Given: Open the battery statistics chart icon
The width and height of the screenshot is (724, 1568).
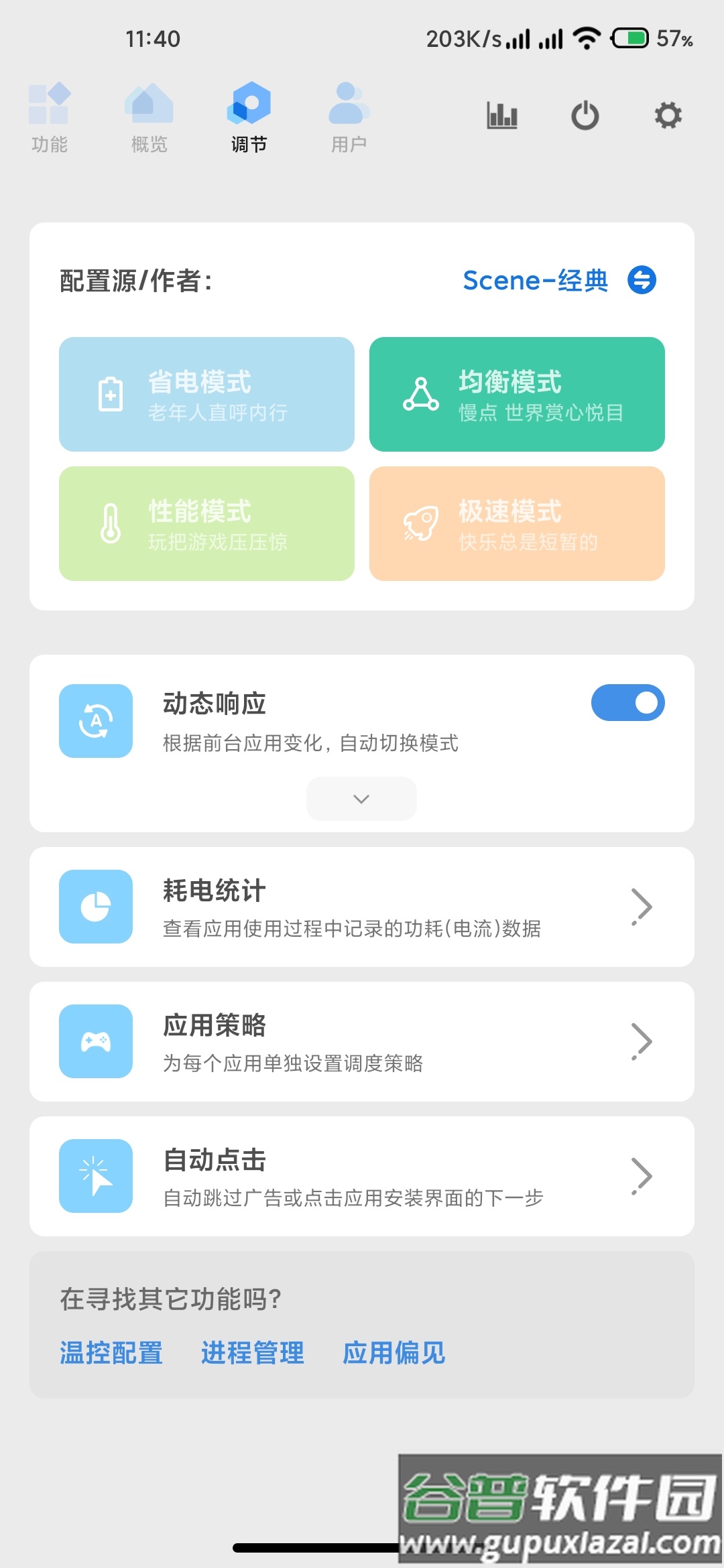Looking at the screenshot, I should 501,115.
